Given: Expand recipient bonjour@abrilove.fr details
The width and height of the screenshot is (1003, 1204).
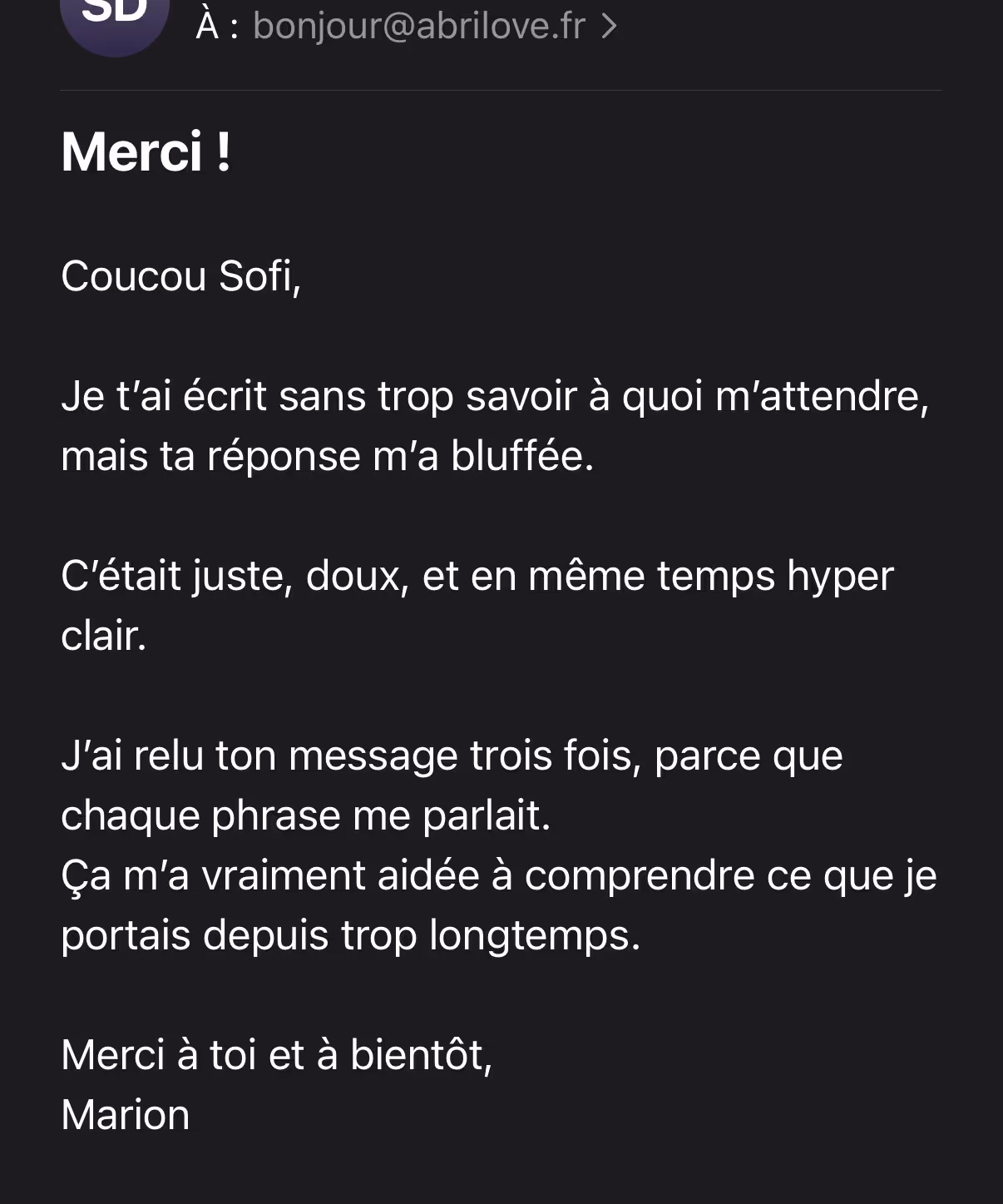Looking at the screenshot, I should pos(434,26).
